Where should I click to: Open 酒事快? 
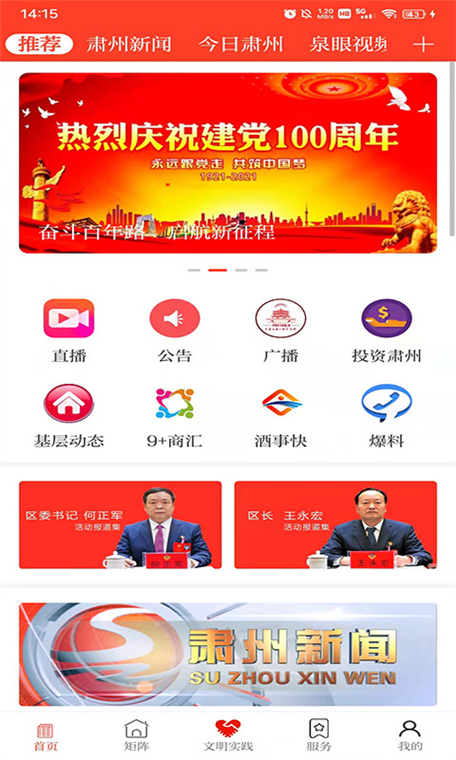[x=281, y=416]
